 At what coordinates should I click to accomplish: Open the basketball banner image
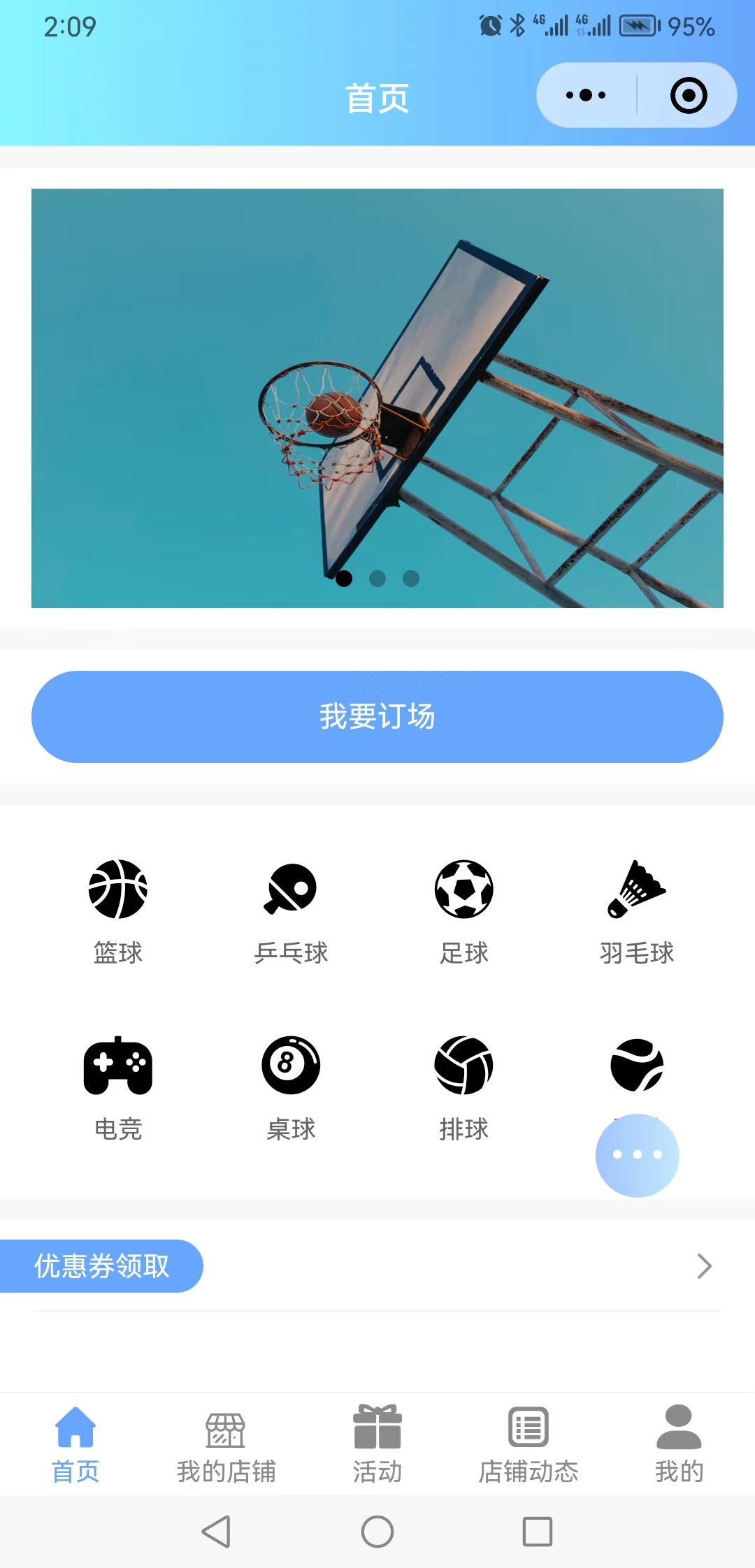pos(377,398)
